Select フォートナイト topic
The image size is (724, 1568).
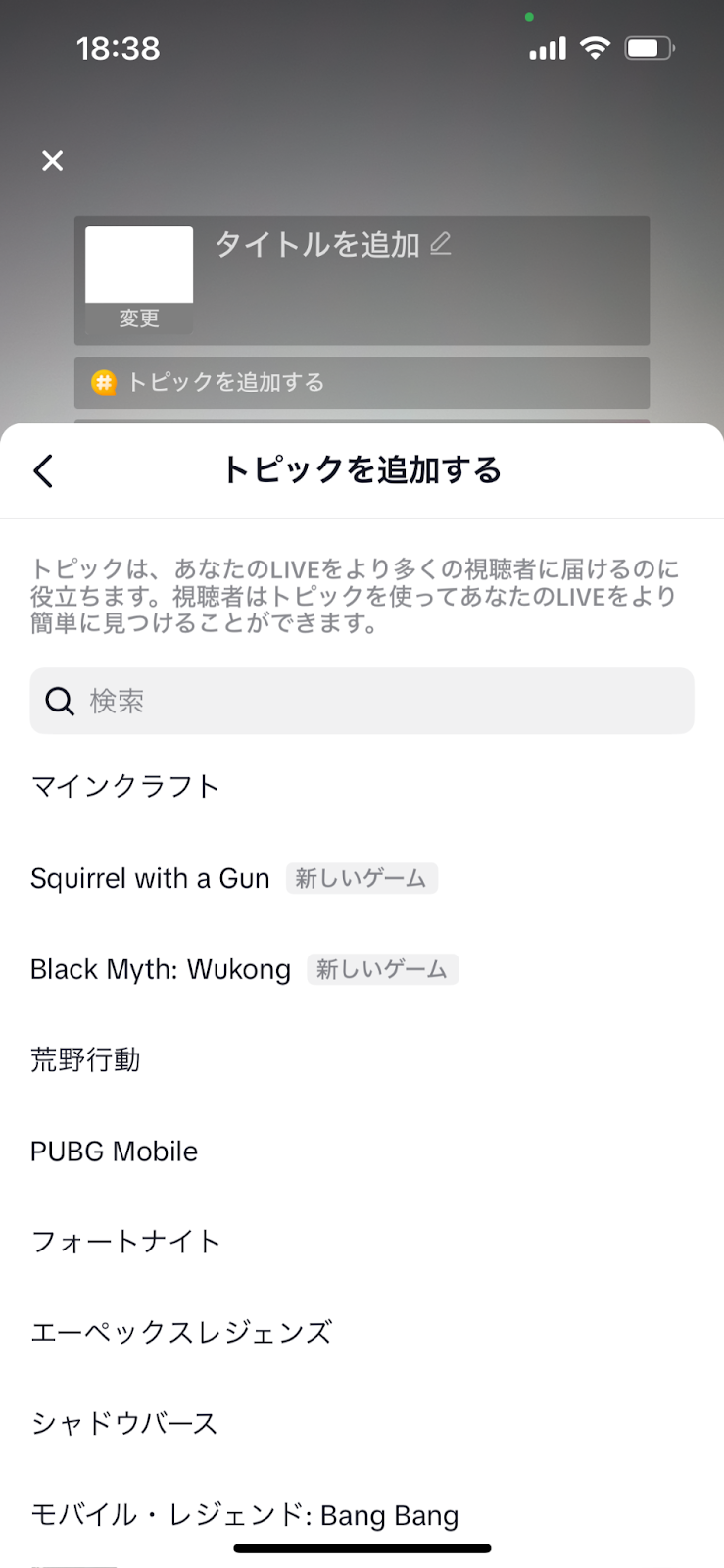tap(125, 1242)
